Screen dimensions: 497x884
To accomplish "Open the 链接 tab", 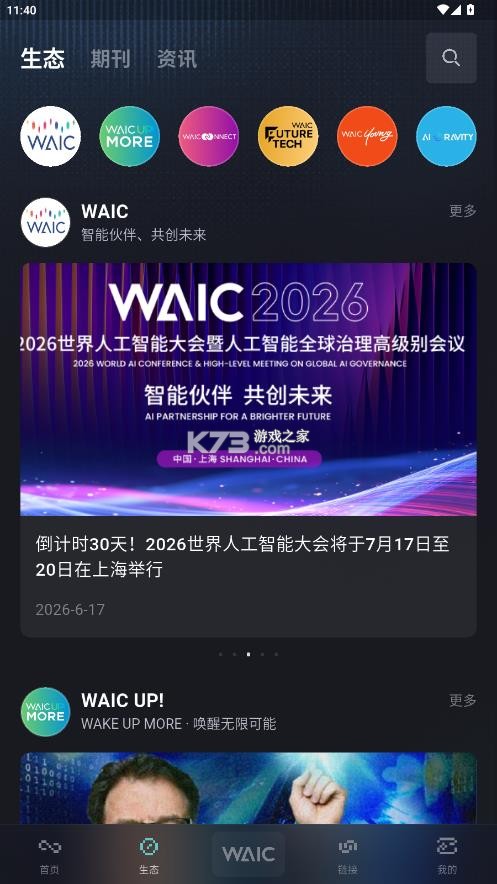I will tap(348, 856).
